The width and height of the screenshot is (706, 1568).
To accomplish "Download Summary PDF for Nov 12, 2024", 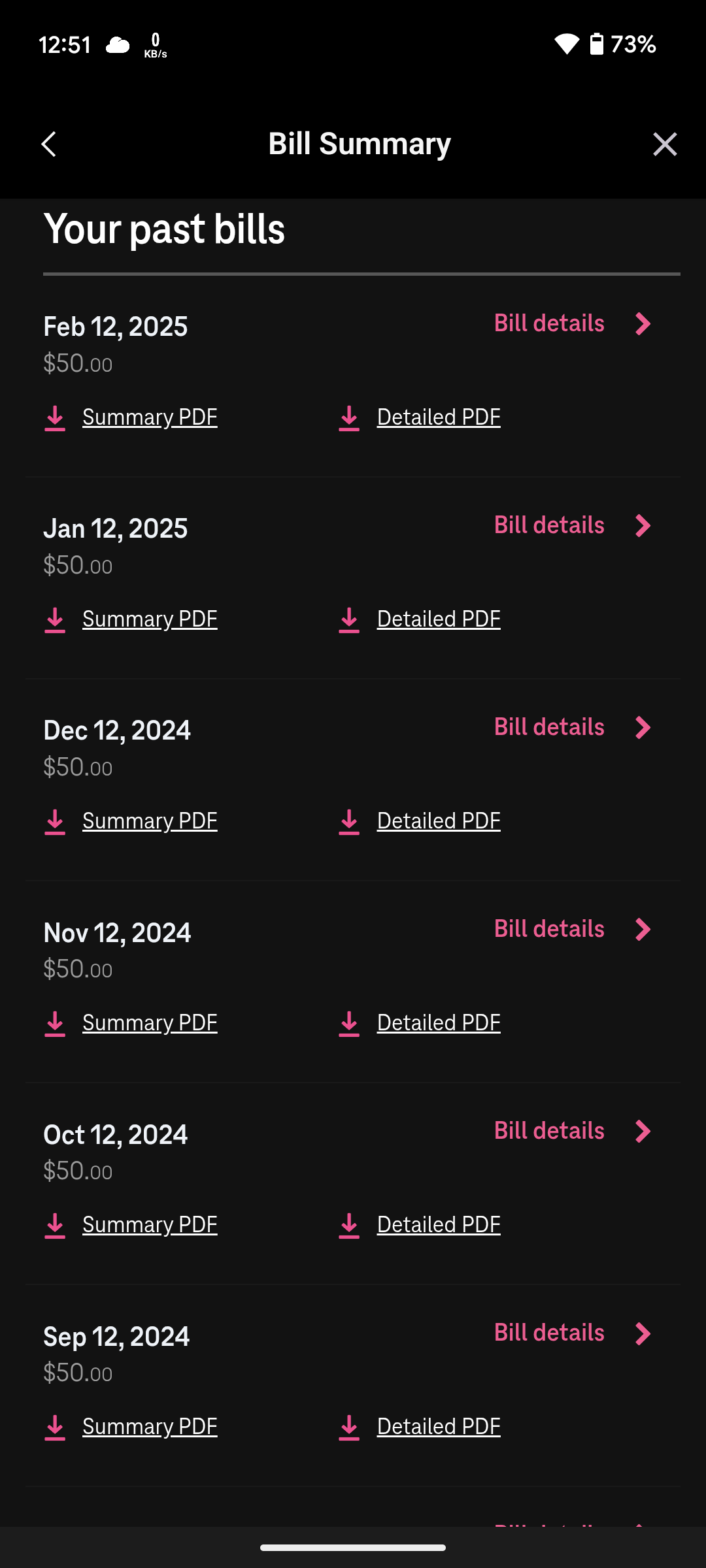I will pos(149,1023).
